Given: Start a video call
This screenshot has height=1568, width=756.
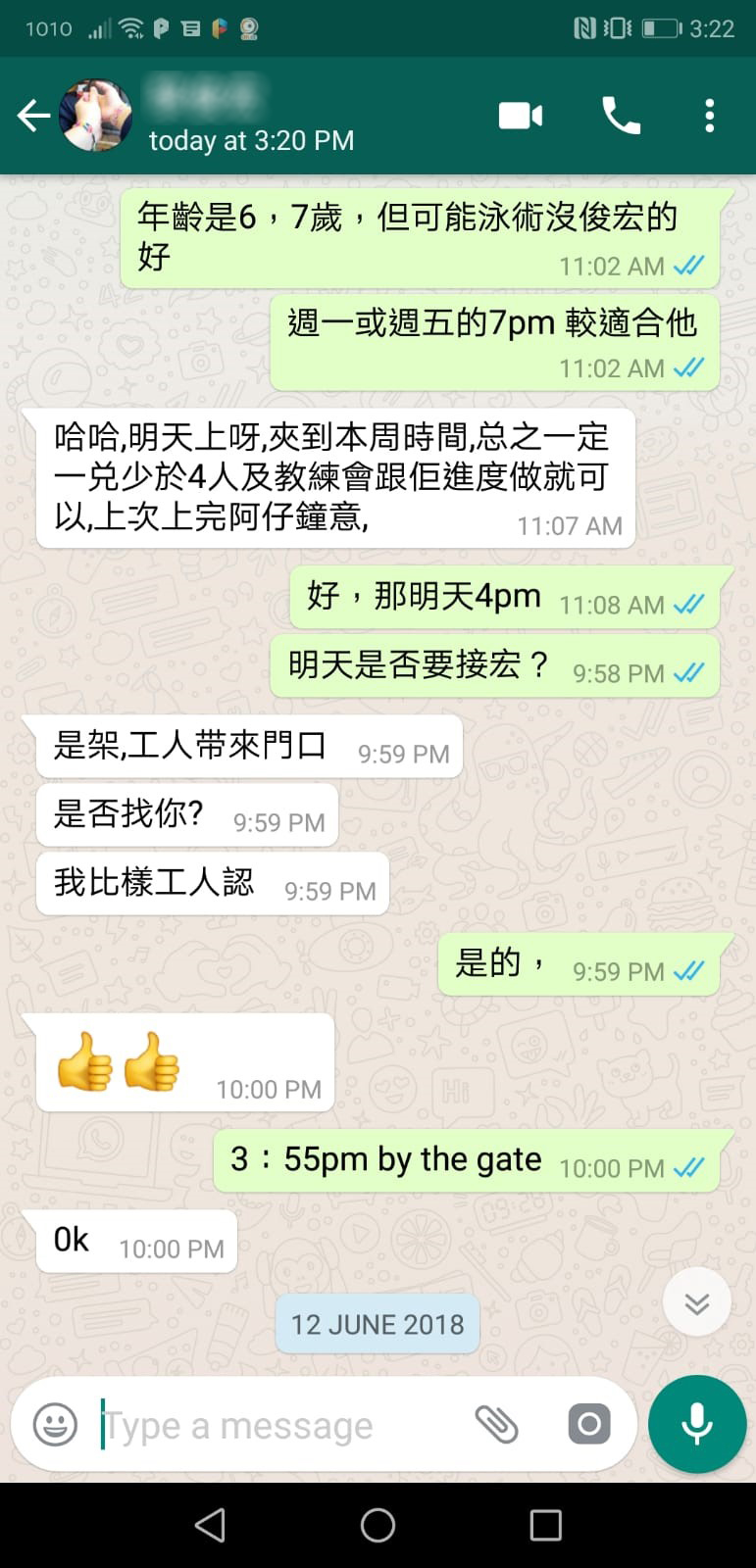Looking at the screenshot, I should (521, 116).
